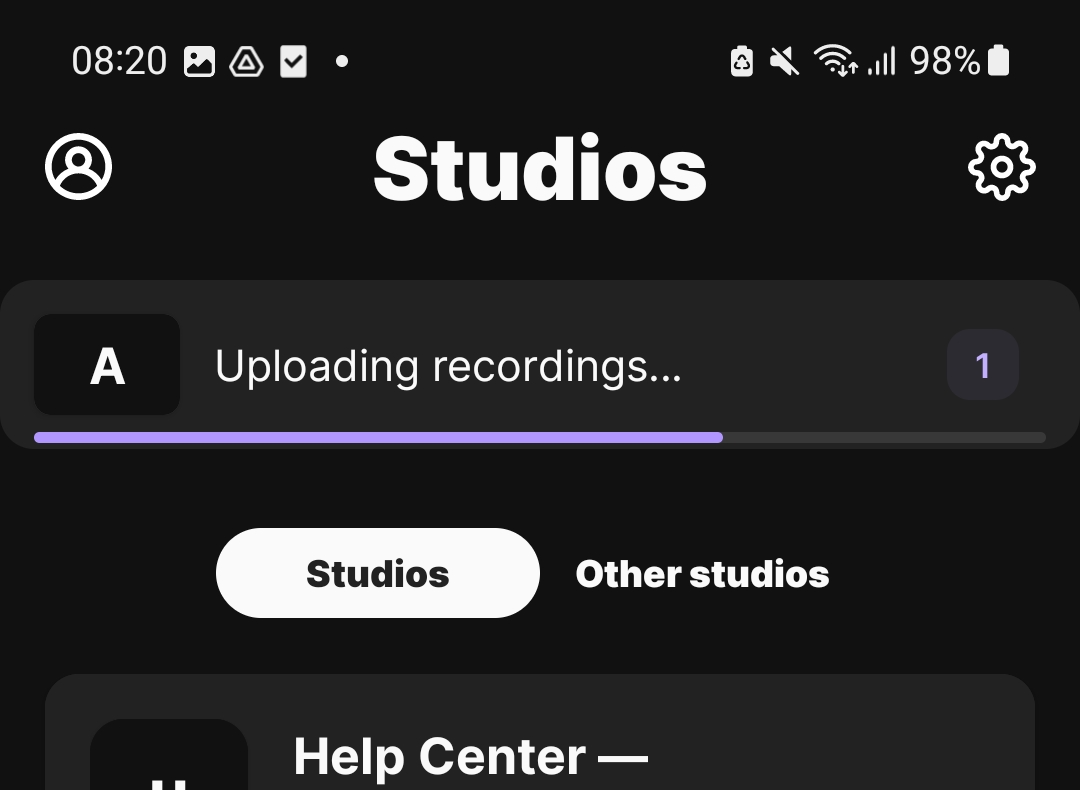The image size is (1080, 790).
Task: Open settings via the gear icon
Action: click(x=1001, y=167)
